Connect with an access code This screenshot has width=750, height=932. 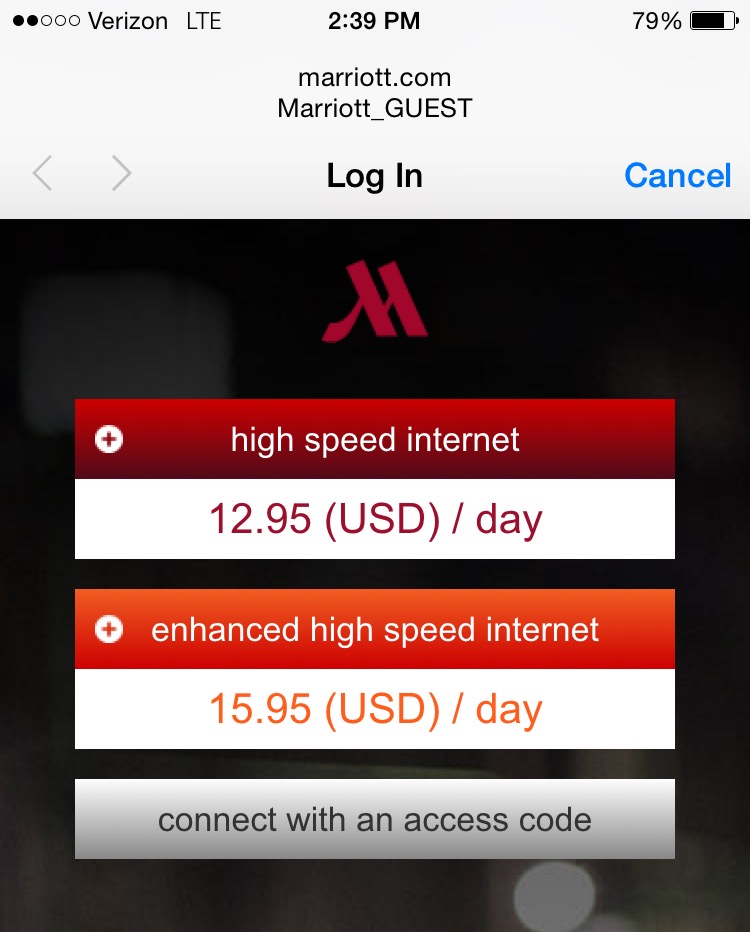(x=375, y=820)
